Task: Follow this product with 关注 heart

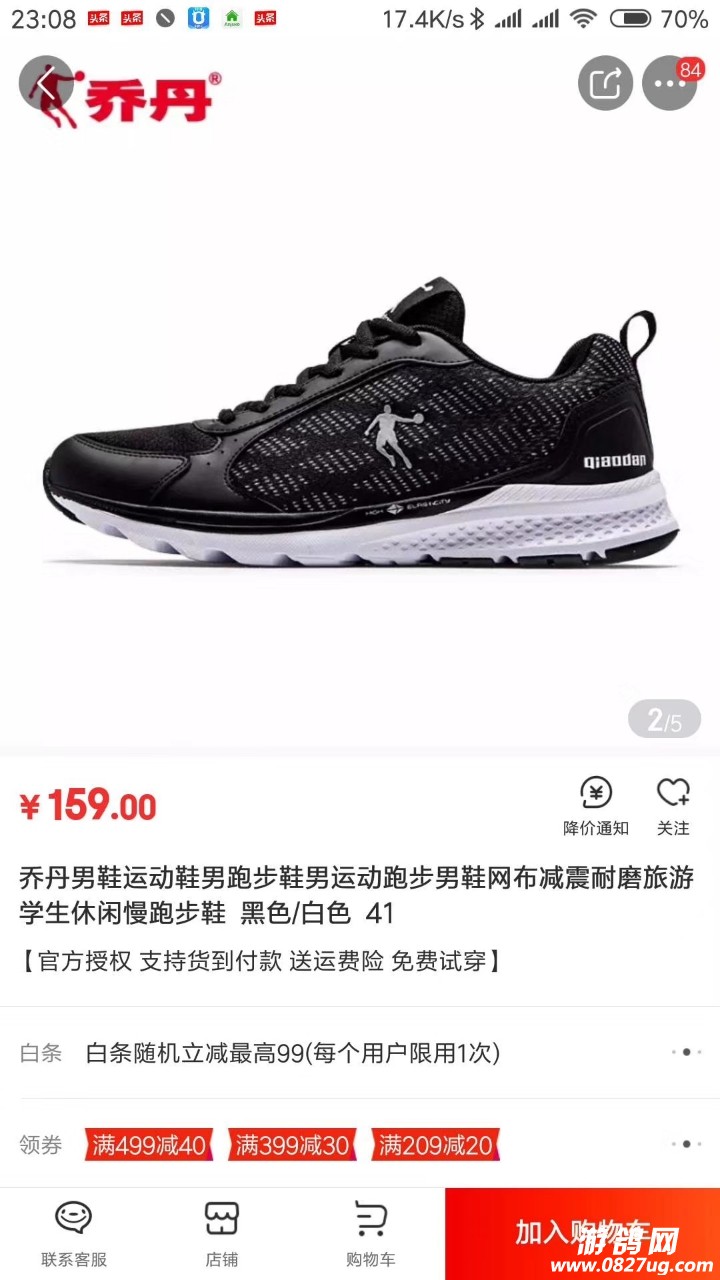Action: tap(673, 806)
